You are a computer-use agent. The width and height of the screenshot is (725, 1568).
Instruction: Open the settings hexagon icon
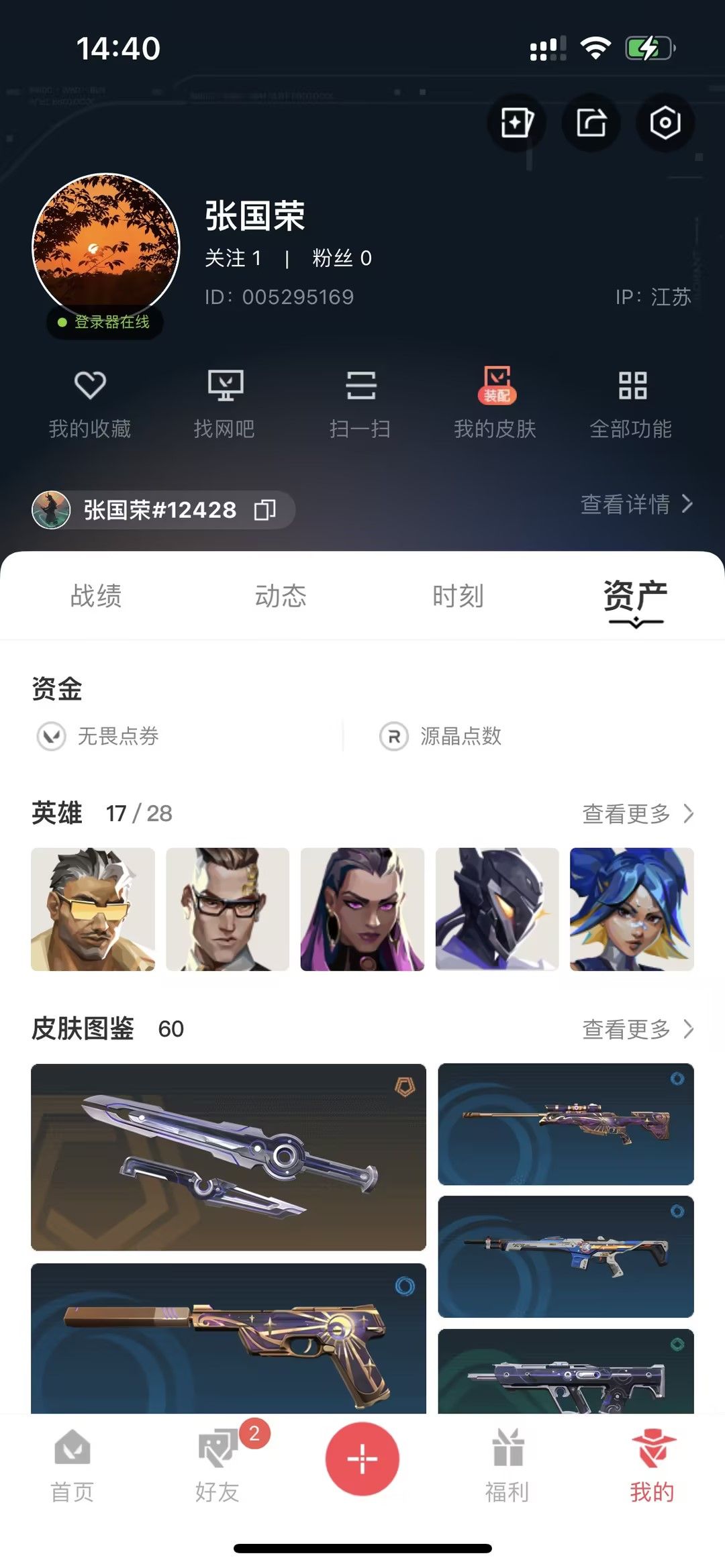(x=665, y=123)
